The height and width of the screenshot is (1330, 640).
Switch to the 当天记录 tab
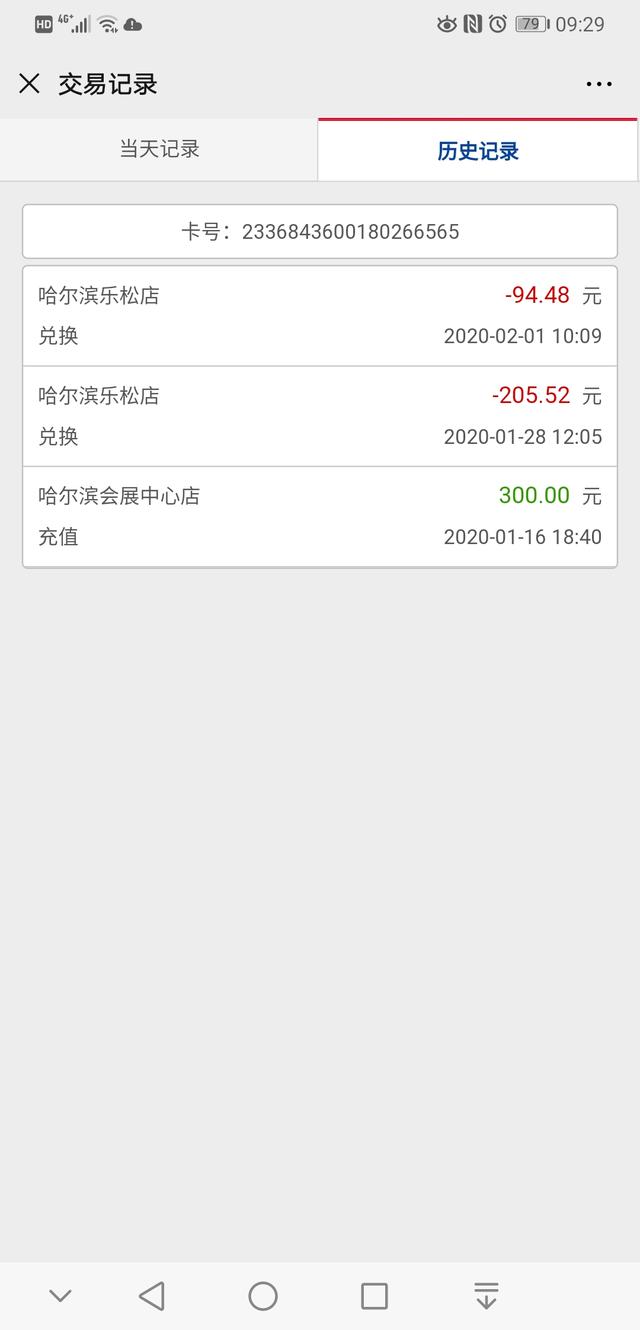click(x=160, y=150)
